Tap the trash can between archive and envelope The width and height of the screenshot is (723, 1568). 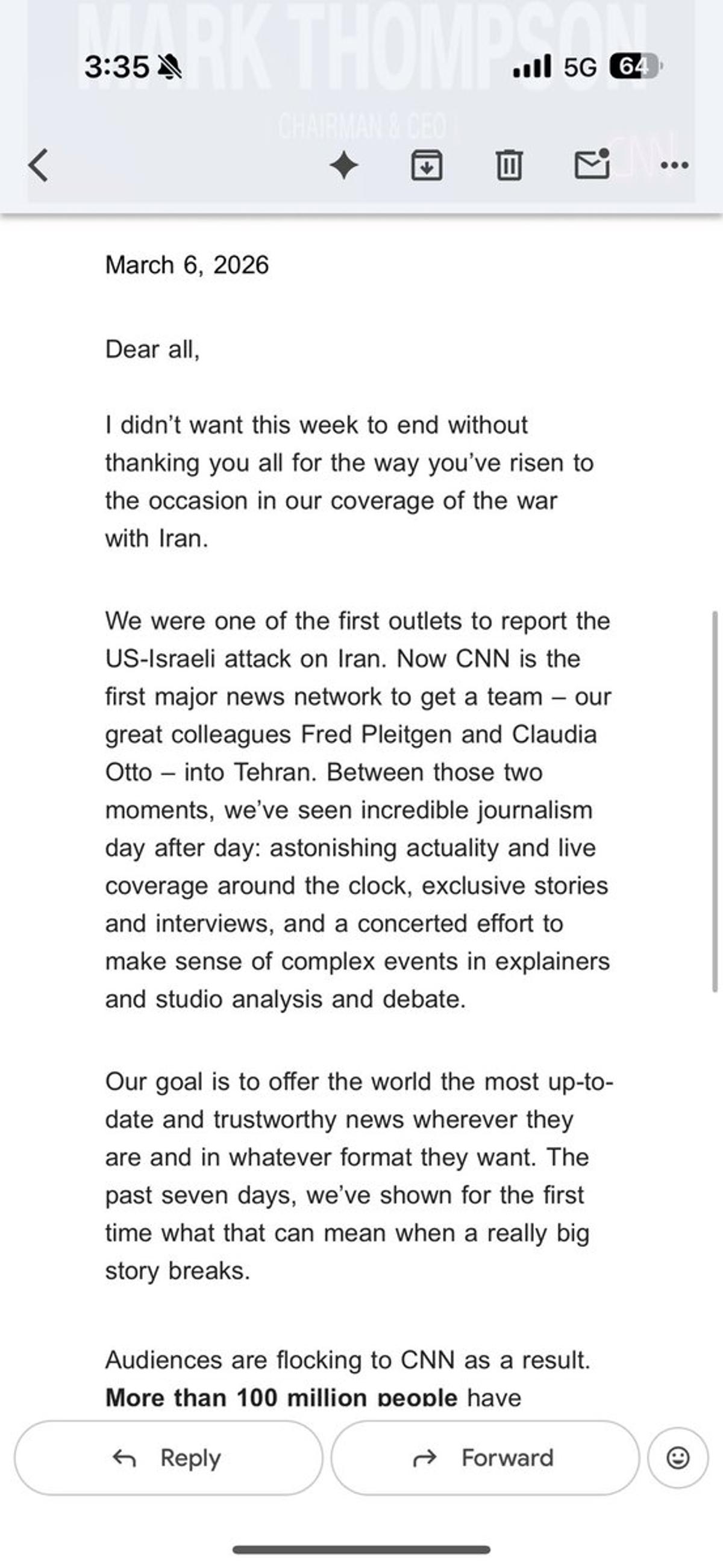click(509, 166)
